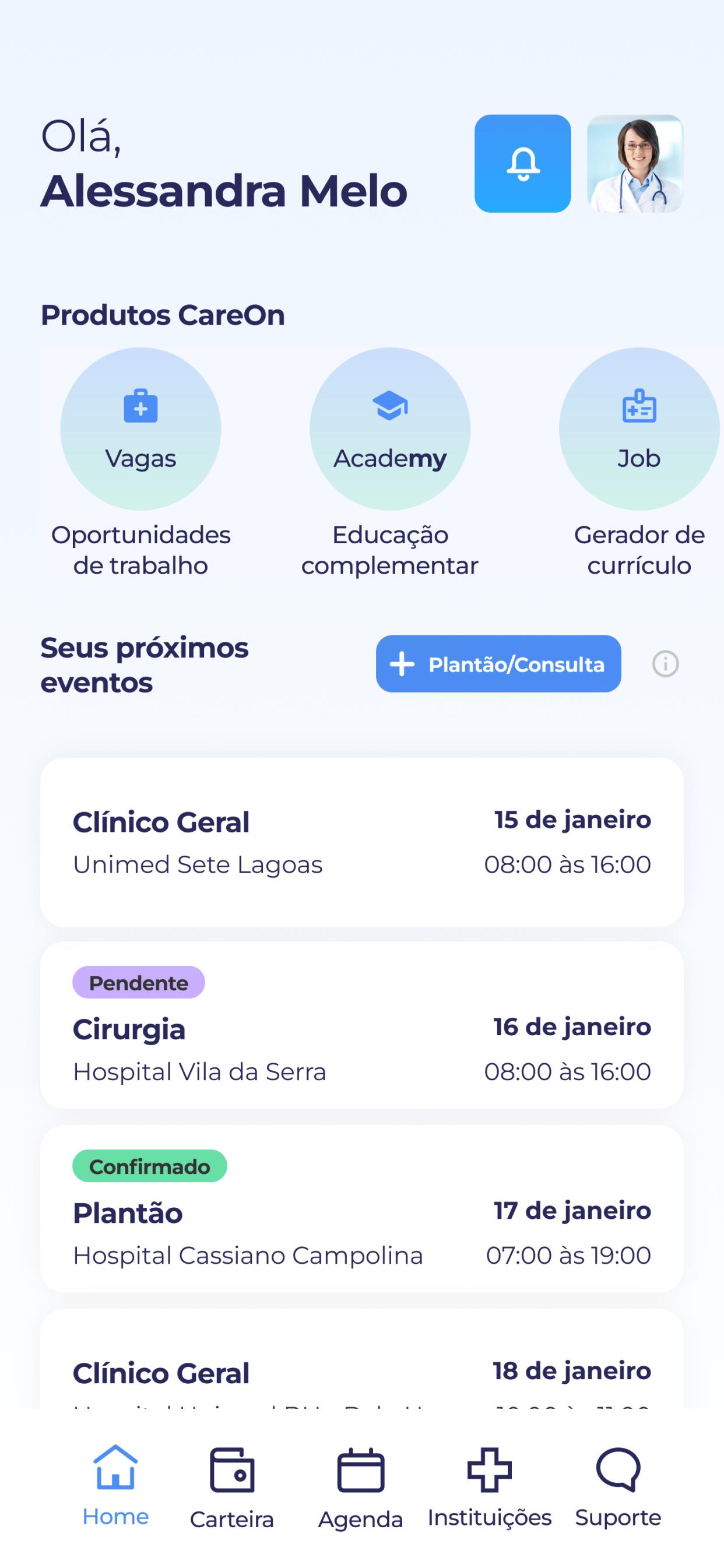Open the notifications bell

pyautogui.click(x=522, y=163)
